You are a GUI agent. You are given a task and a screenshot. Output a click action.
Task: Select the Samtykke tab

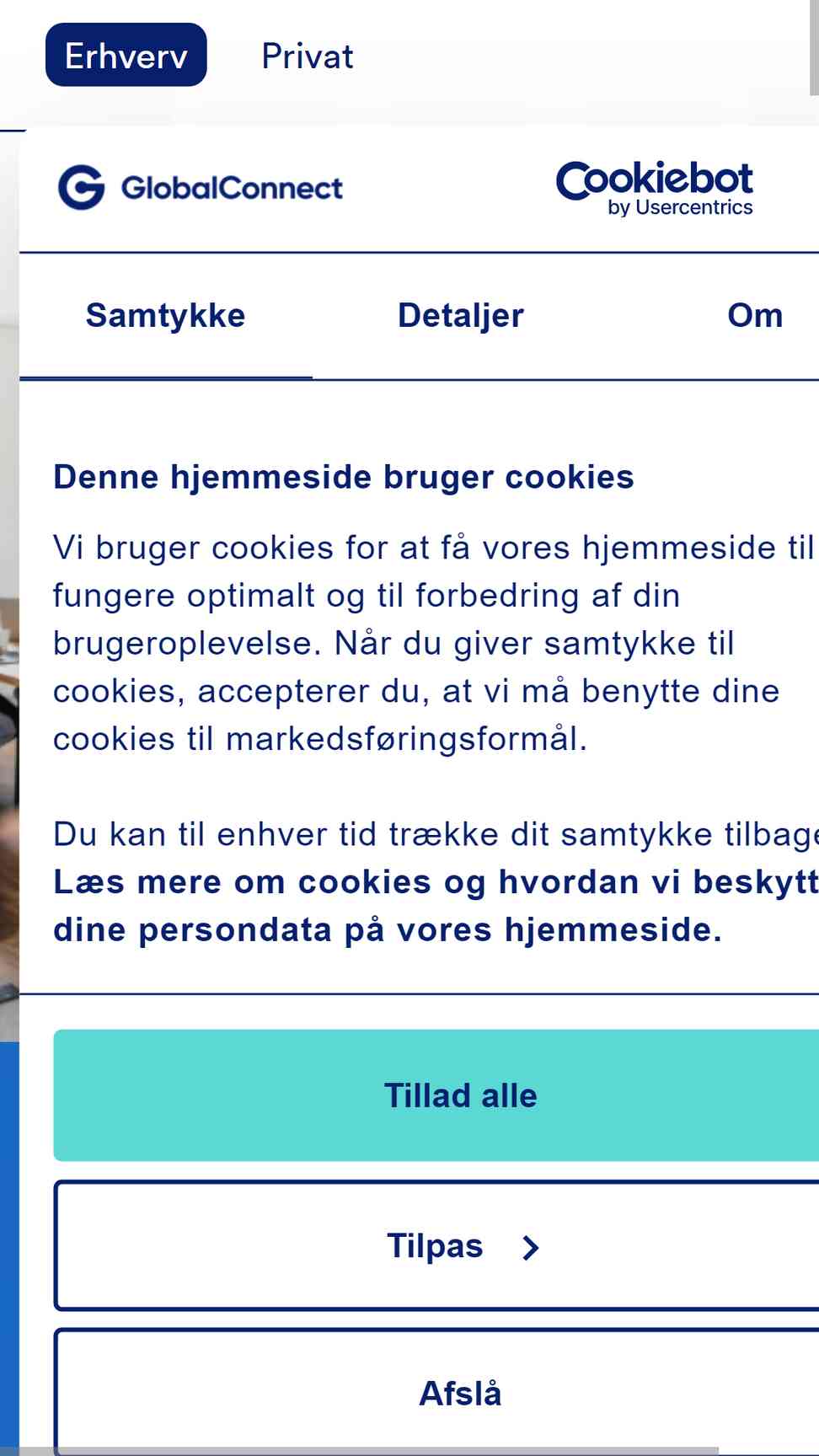tap(166, 316)
